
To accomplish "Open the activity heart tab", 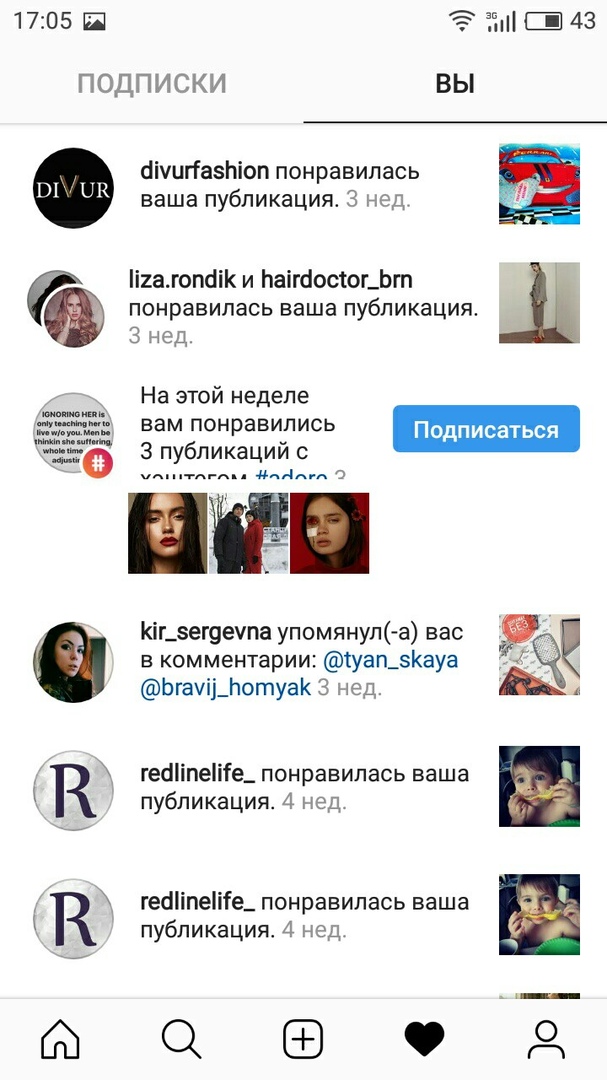I will 424,1040.
